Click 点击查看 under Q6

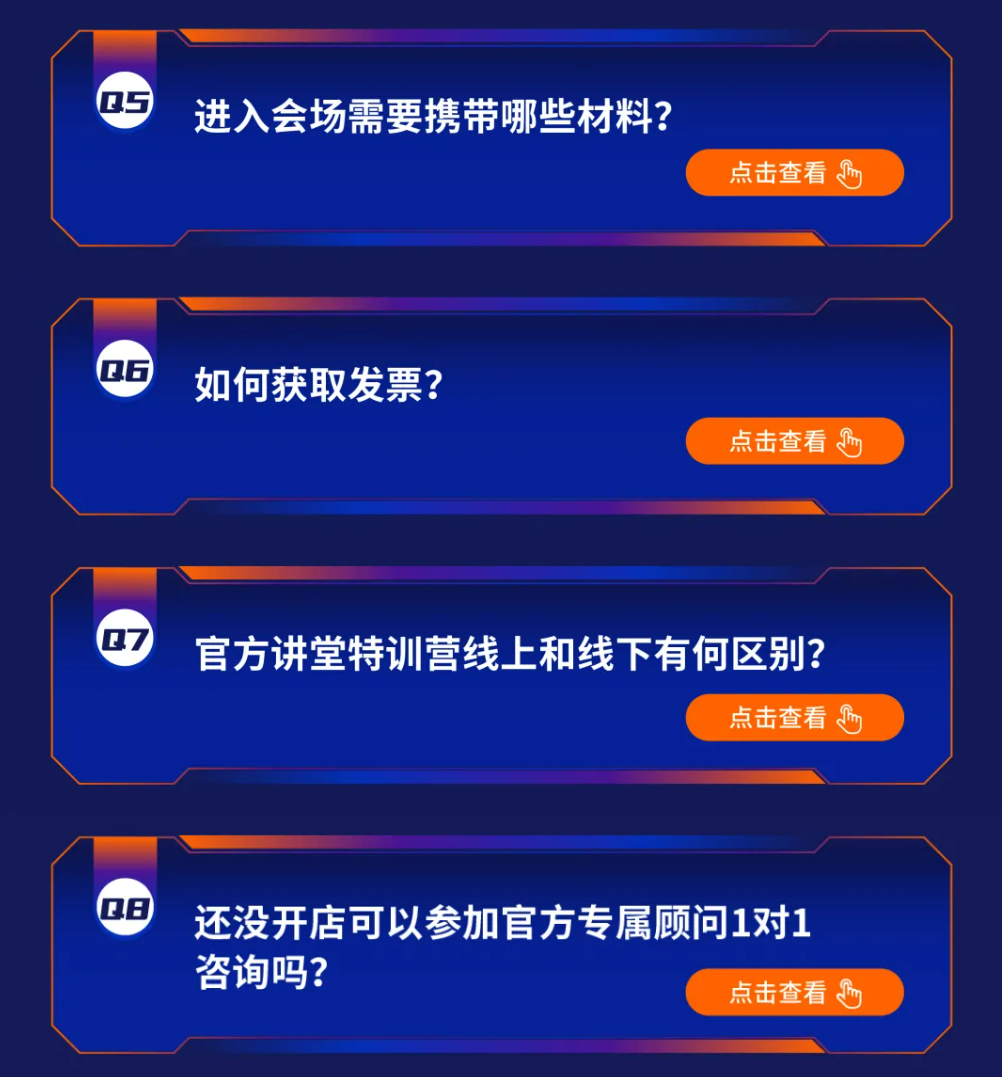pyautogui.click(x=780, y=440)
